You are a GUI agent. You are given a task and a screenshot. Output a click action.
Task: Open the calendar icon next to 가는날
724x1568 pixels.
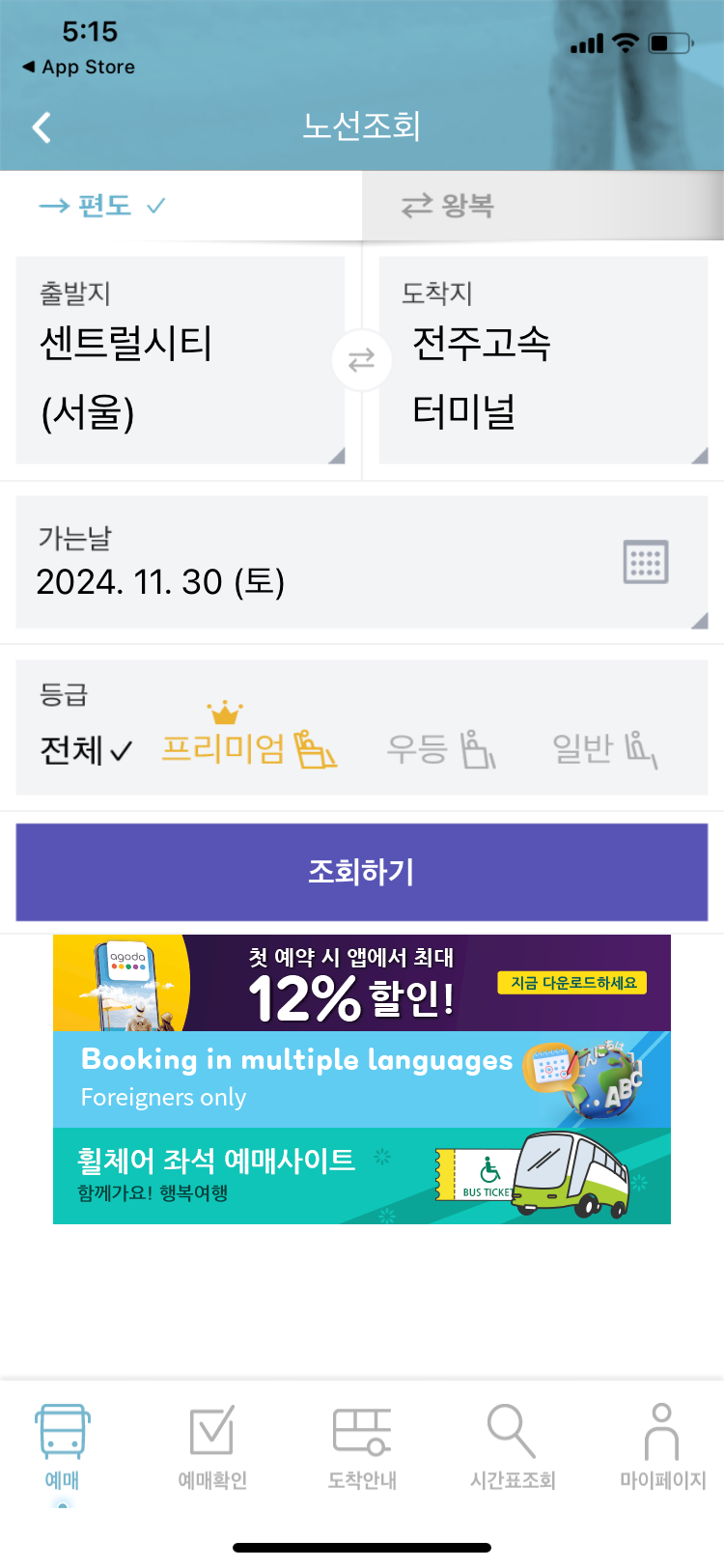(x=647, y=562)
